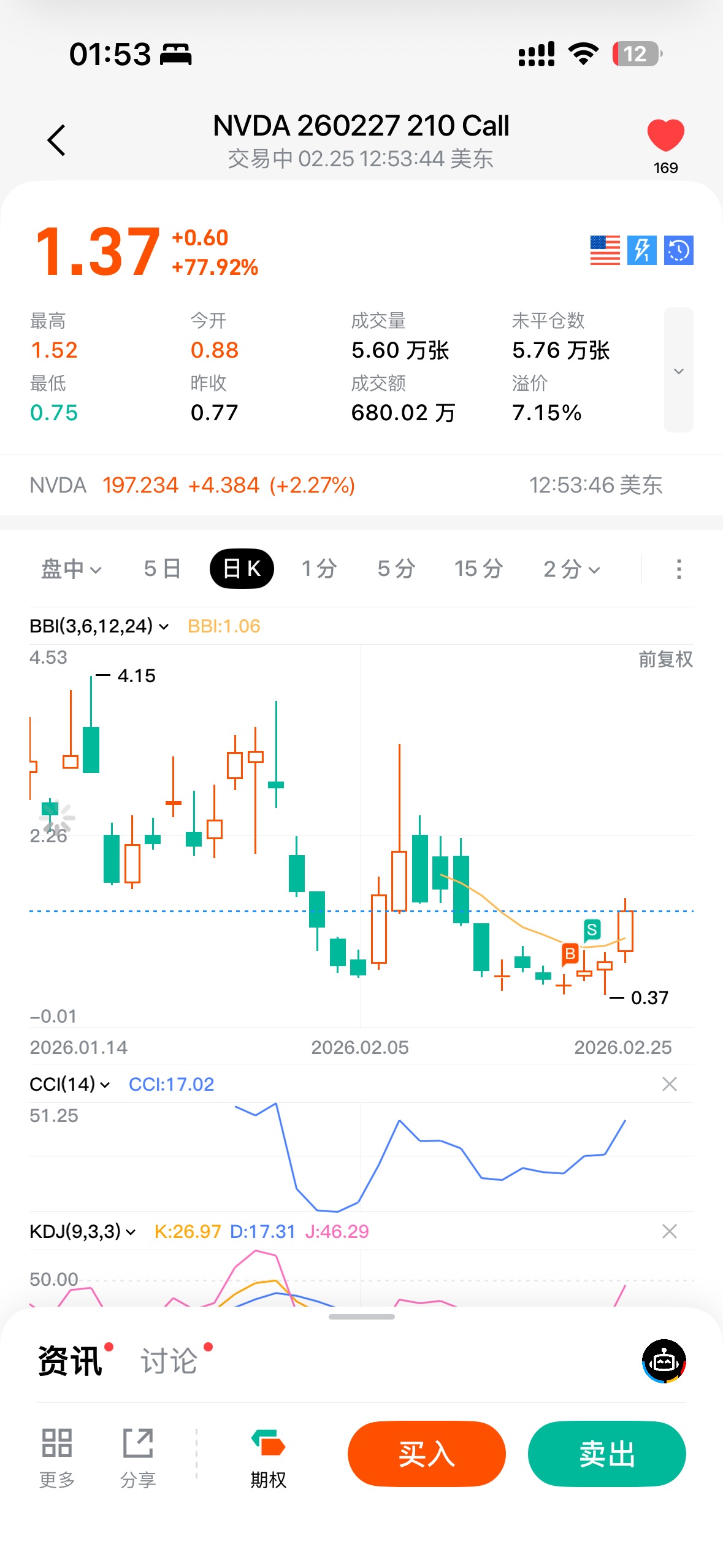Switch chart to 5日 view
This screenshot has height=1568, width=723.
click(162, 569)
